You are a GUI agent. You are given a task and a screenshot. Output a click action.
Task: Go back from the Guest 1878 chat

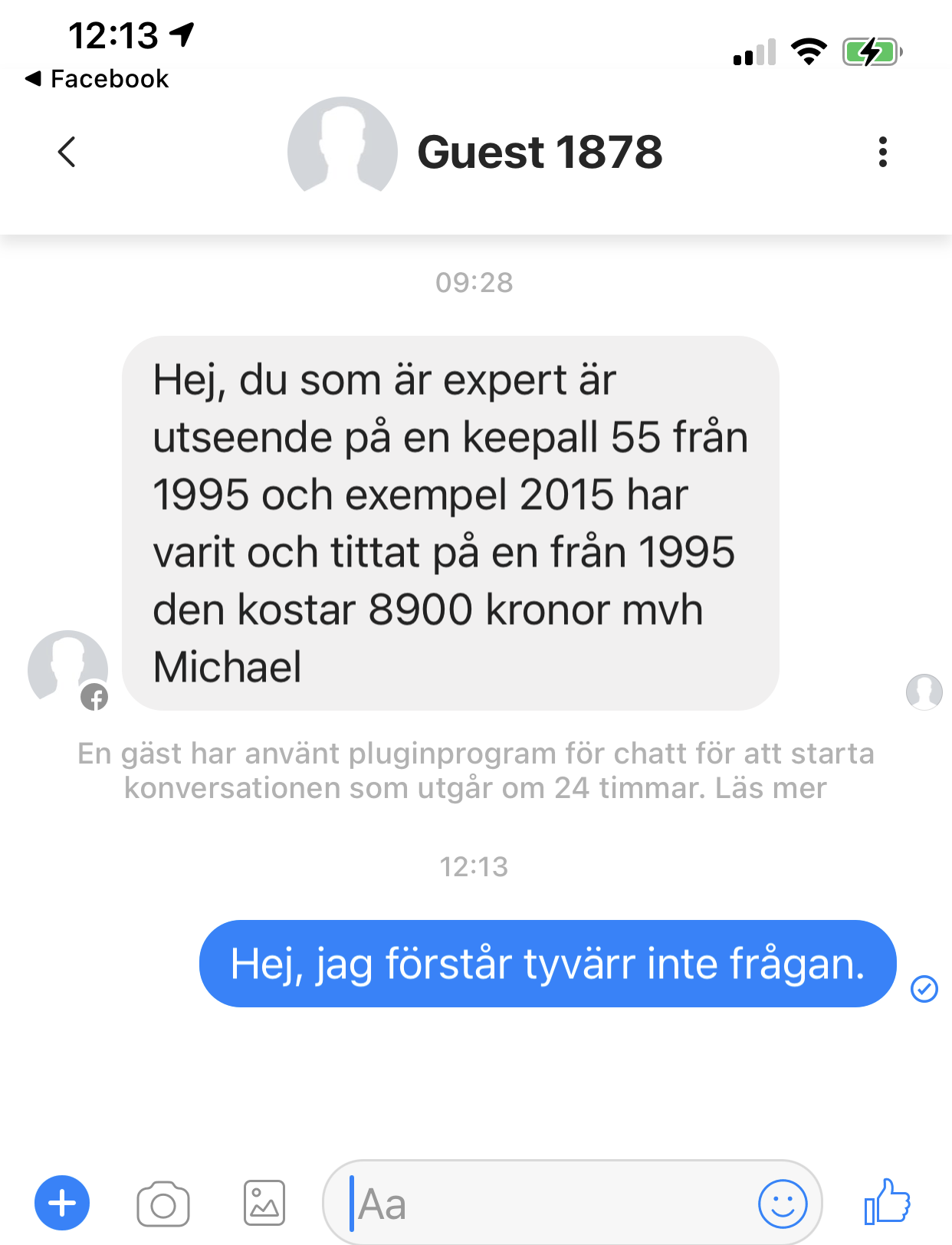pos(67,152)
